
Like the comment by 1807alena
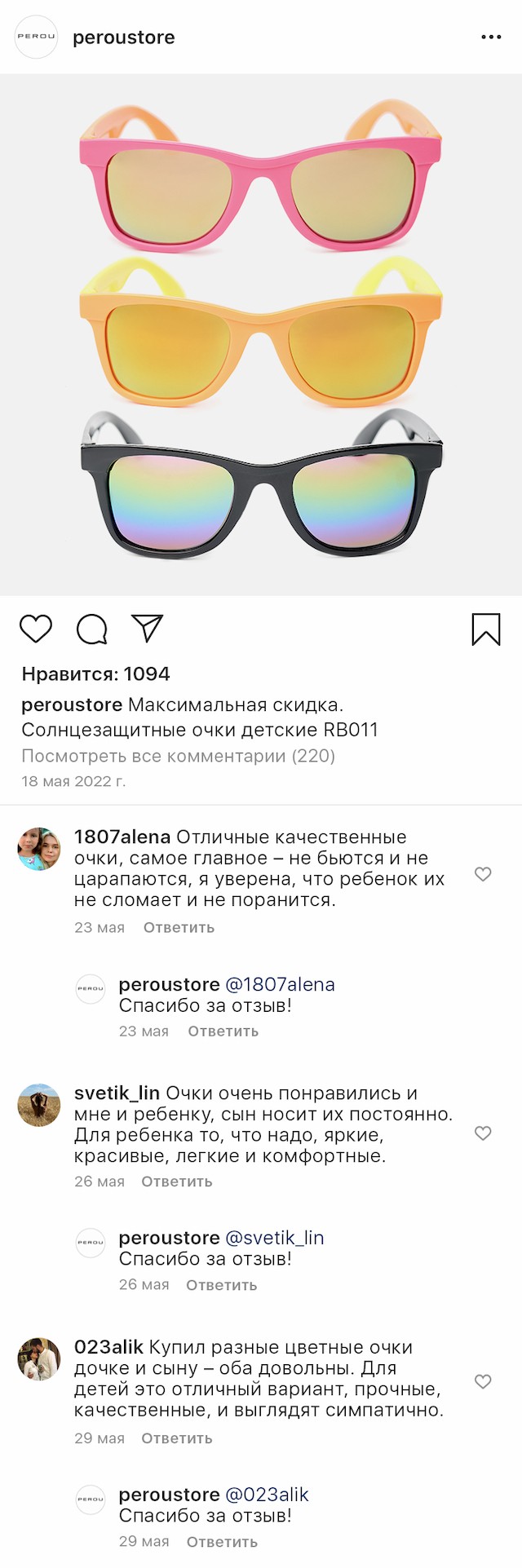tap(483, 874)
